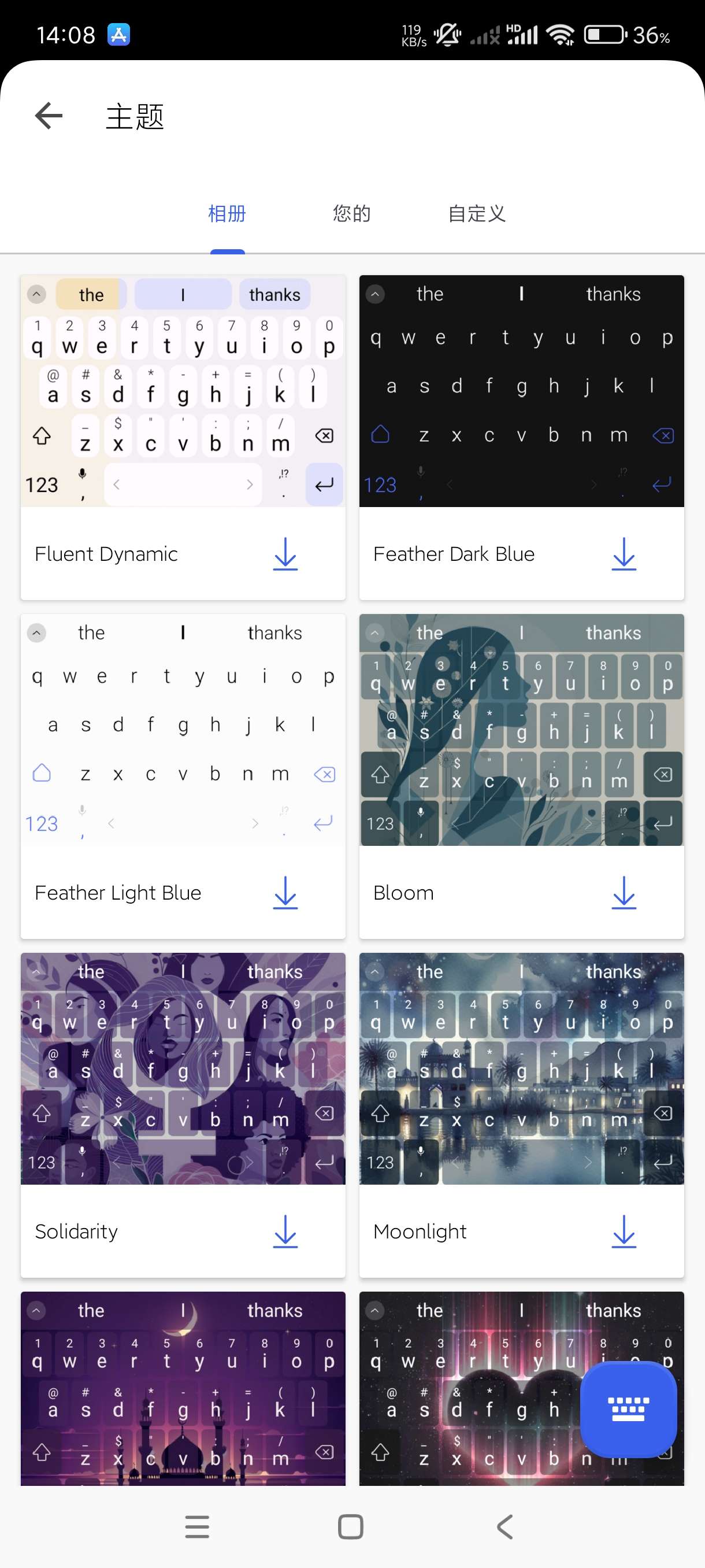This screenshot has height=1568, width=705.
Task: Go to the system home screen
Action: click(350, 1526)
